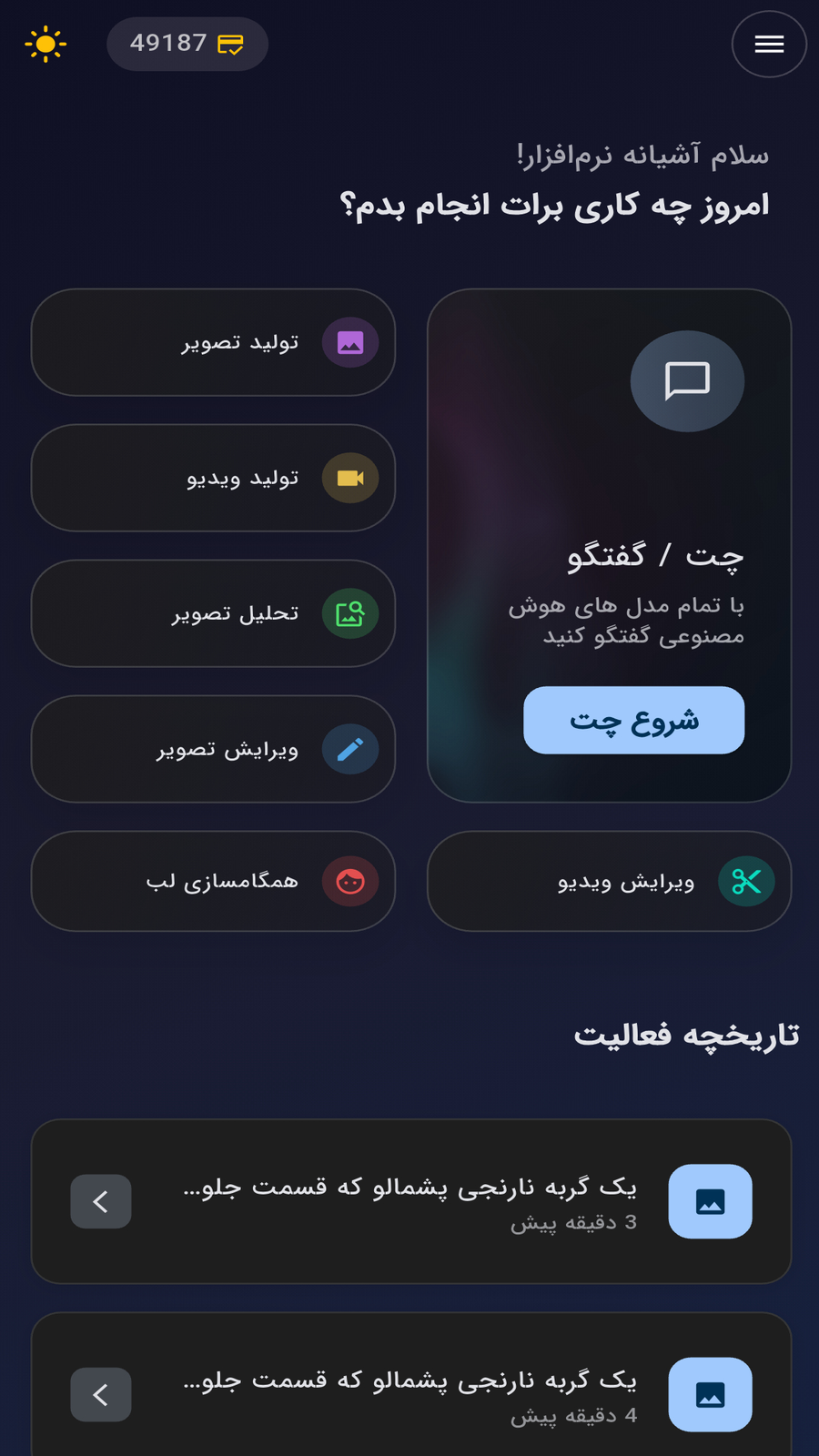This screenshot has height=1456, width=819.
Task: Open the activity from 4 دقیقه پیش
Action: tap(411, 1394)
